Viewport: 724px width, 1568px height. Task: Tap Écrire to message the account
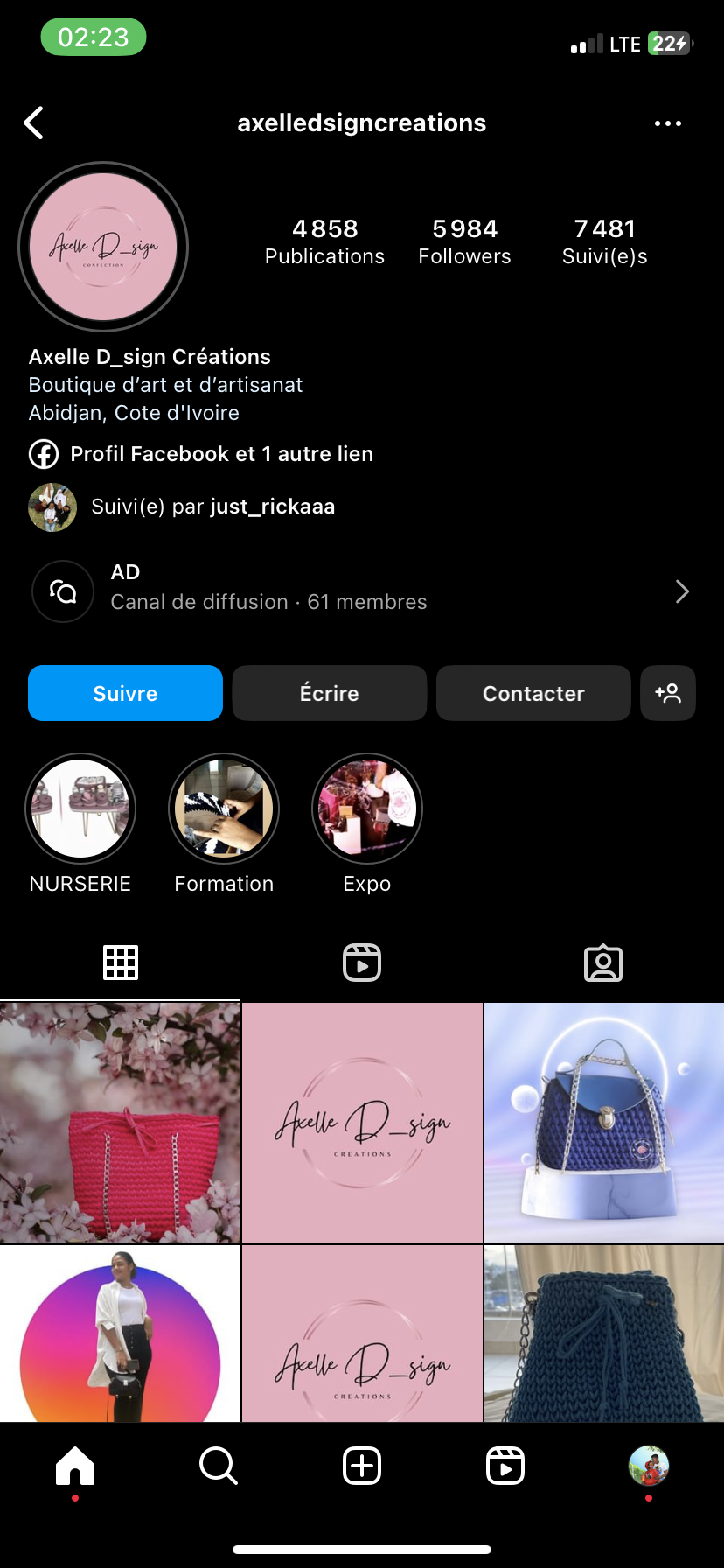(329, 693)
